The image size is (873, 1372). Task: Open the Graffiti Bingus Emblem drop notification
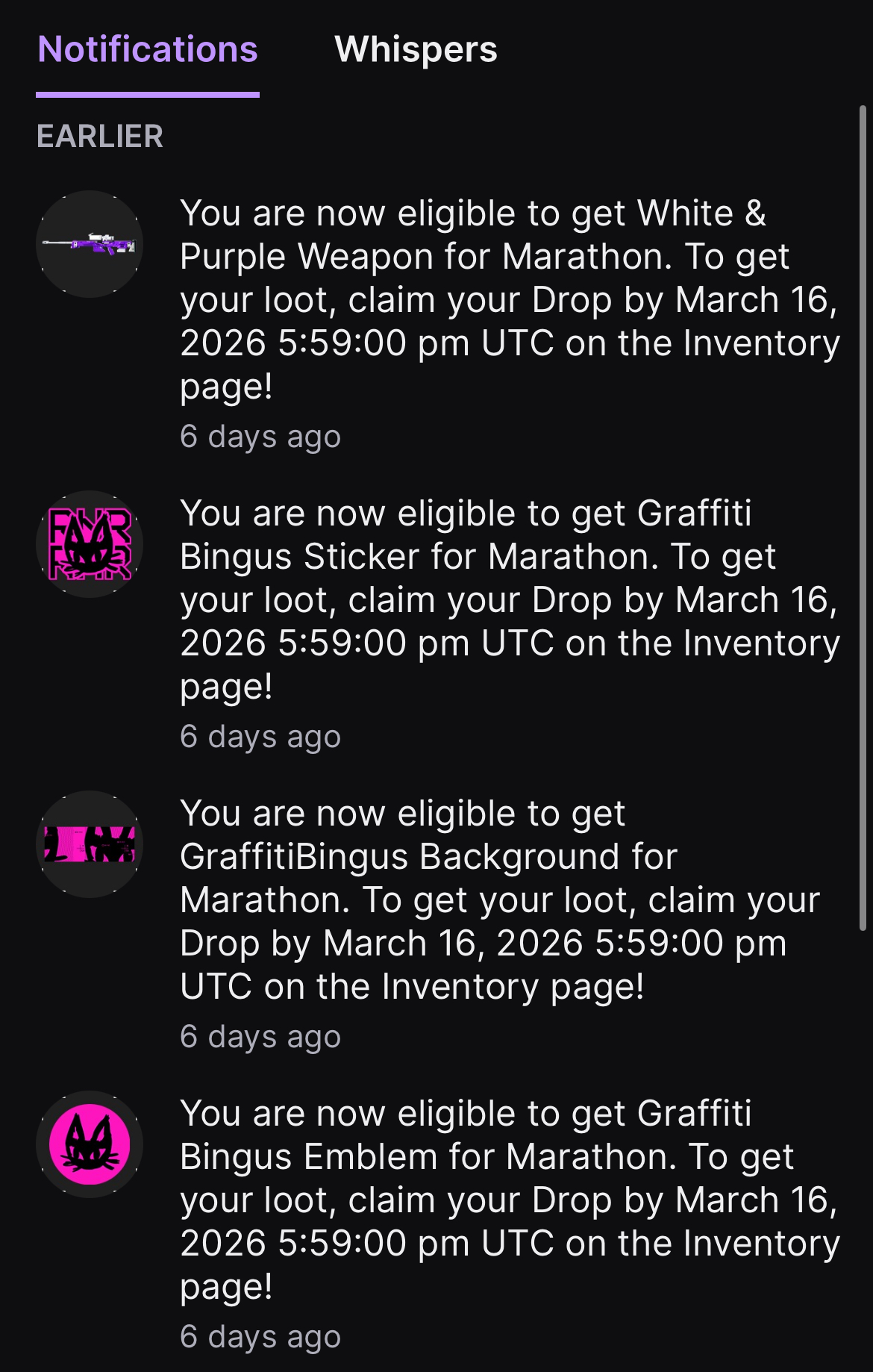[x=510, y=1200]
